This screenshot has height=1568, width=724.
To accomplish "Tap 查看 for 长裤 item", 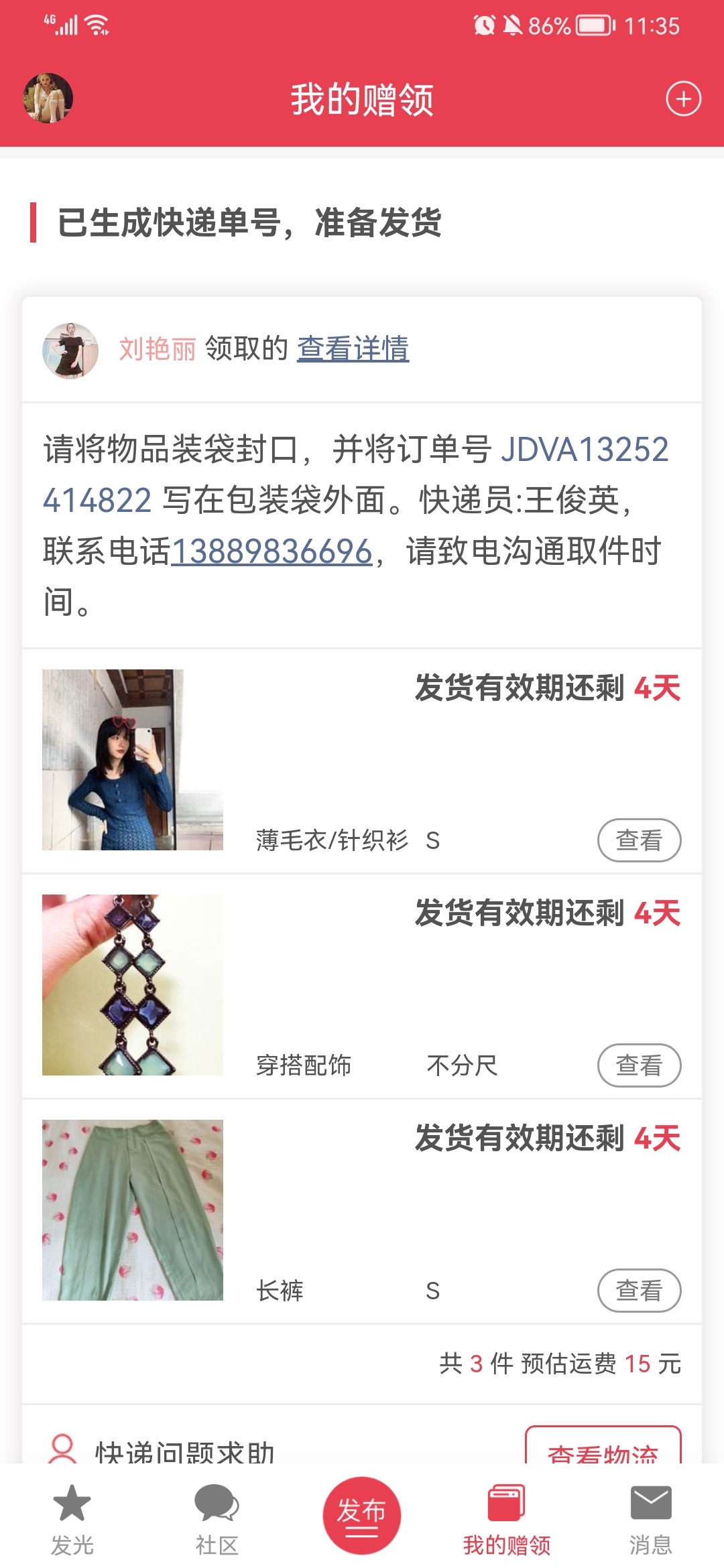I will click(639, 1290).
